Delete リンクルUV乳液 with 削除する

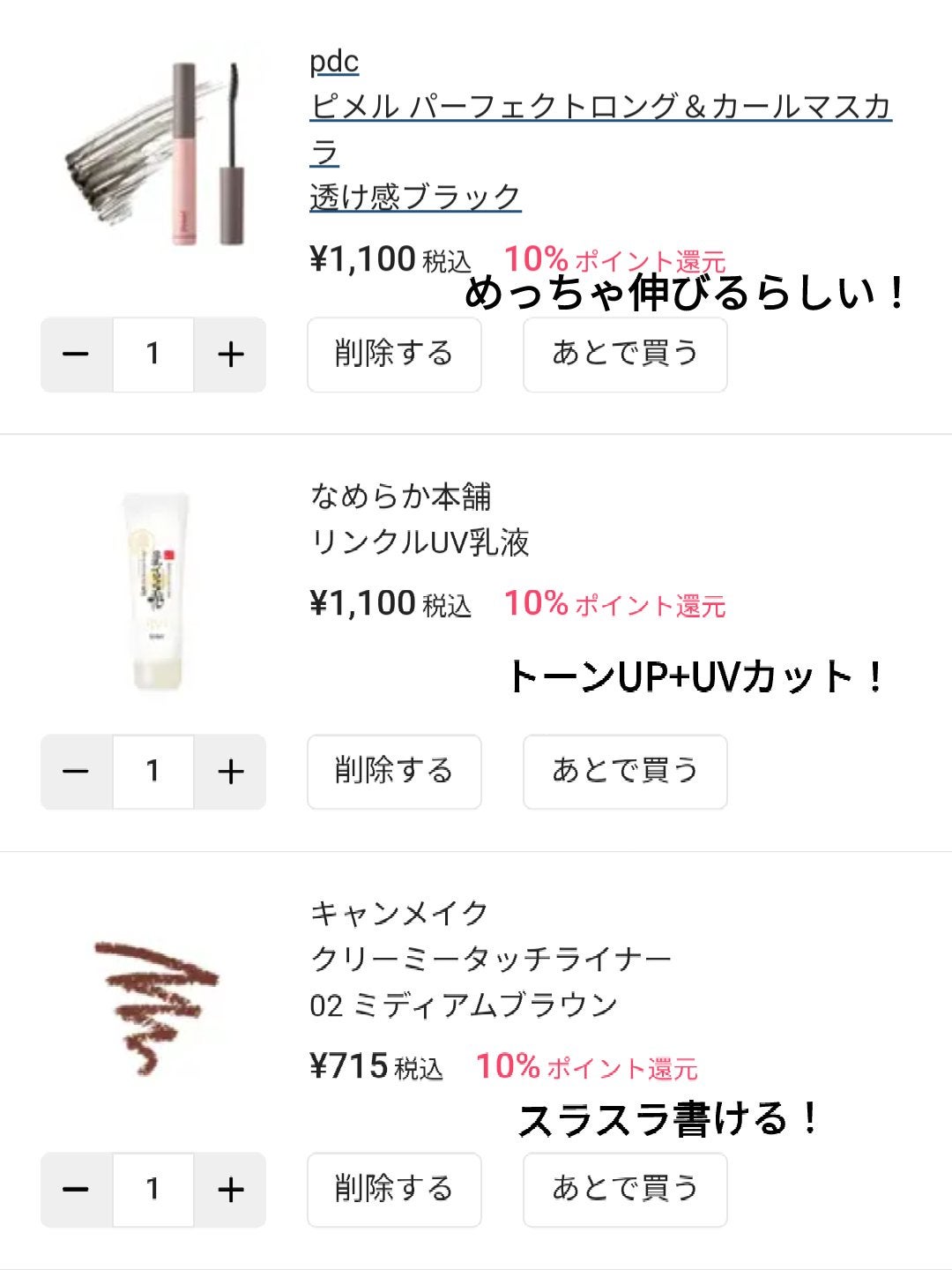coord(393,772)
